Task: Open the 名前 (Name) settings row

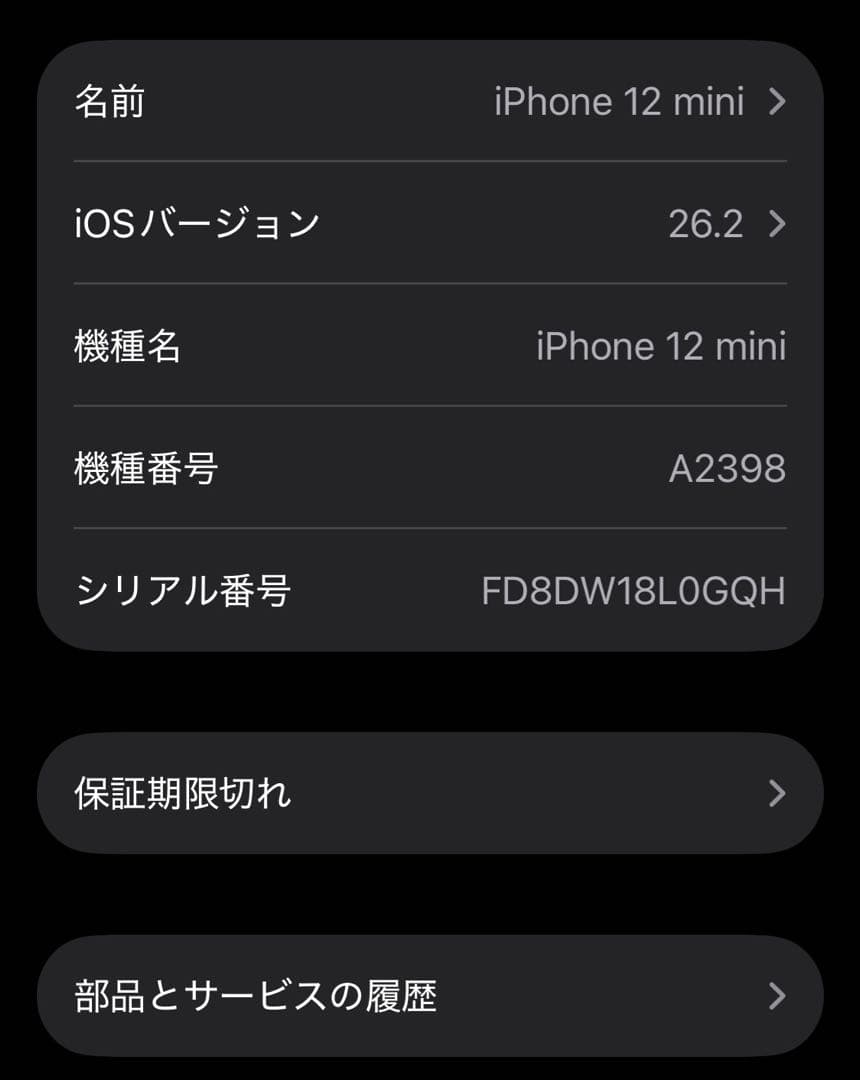Action: pyautogui.click(x=430, y=101)
